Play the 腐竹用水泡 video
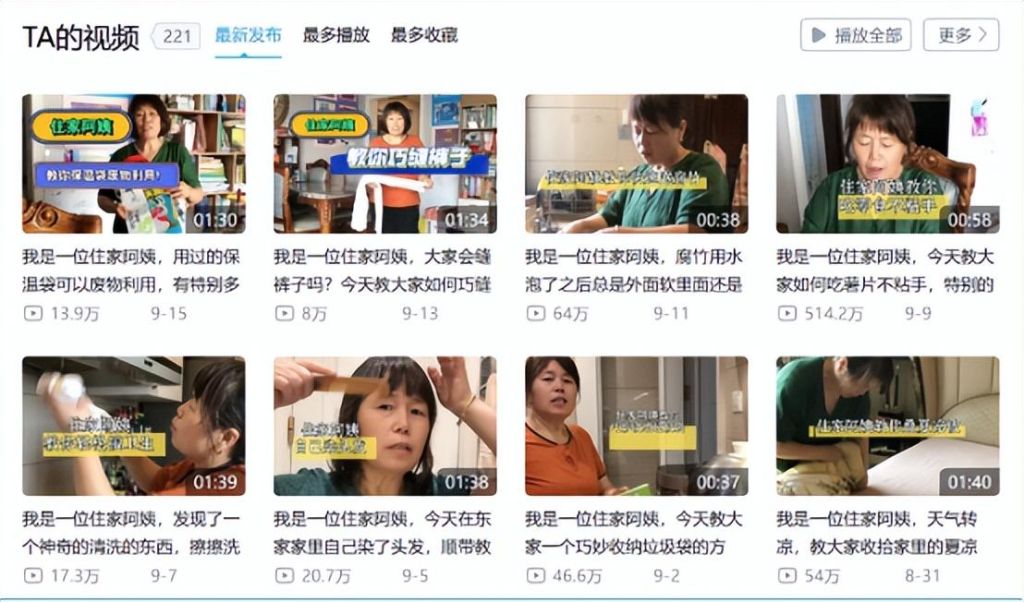Screen dimensions: 1024x602 [x=636, y=164]
